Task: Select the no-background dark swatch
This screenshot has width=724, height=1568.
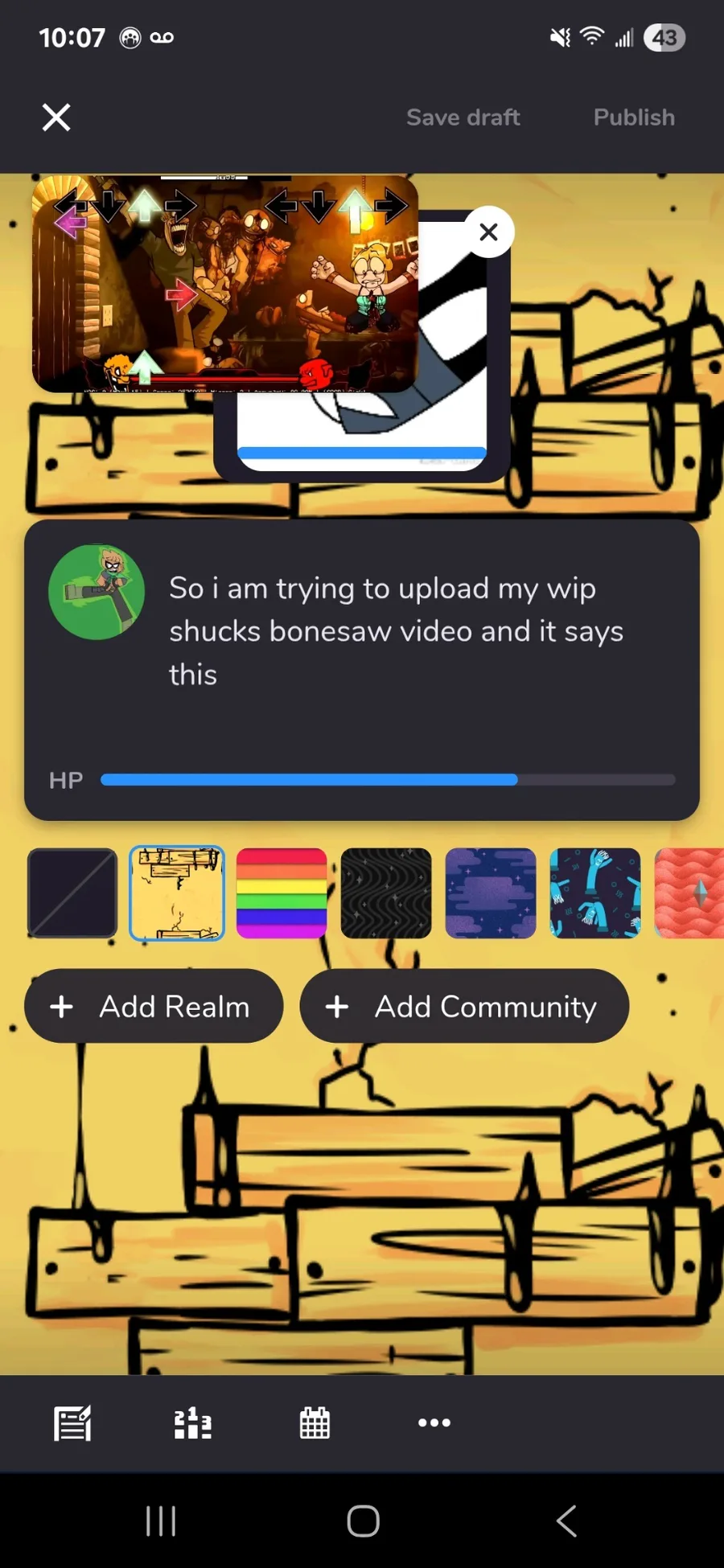Action: pos(72,893)
